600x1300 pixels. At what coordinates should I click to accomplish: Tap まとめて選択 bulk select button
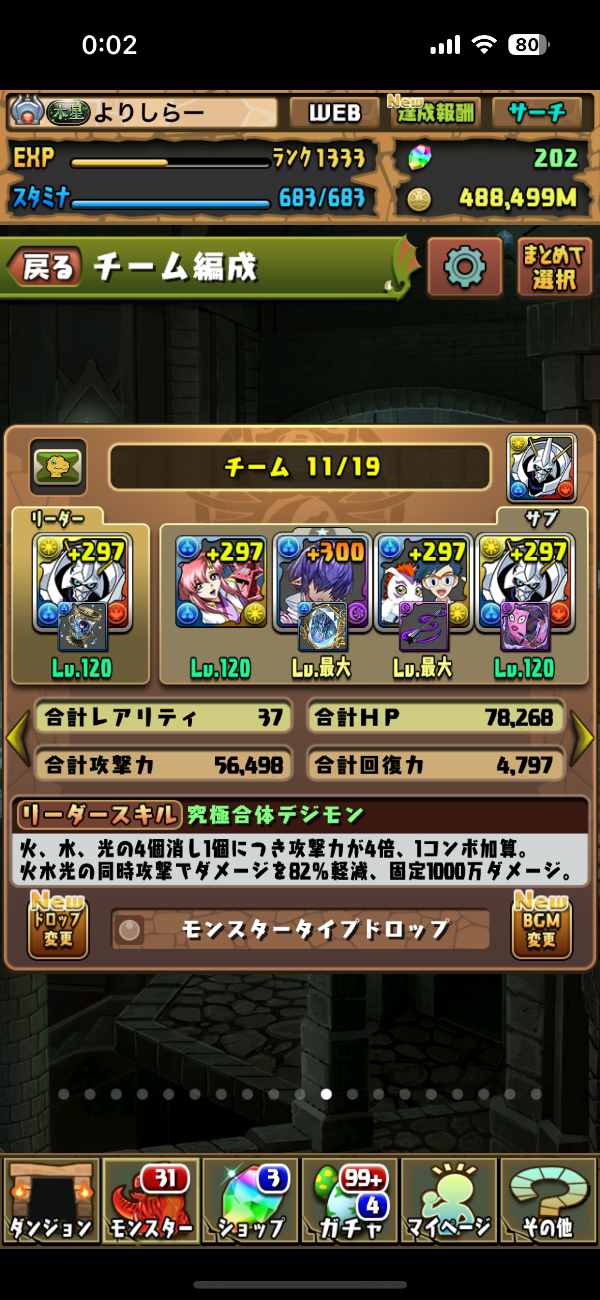click(x=553, y=267)
